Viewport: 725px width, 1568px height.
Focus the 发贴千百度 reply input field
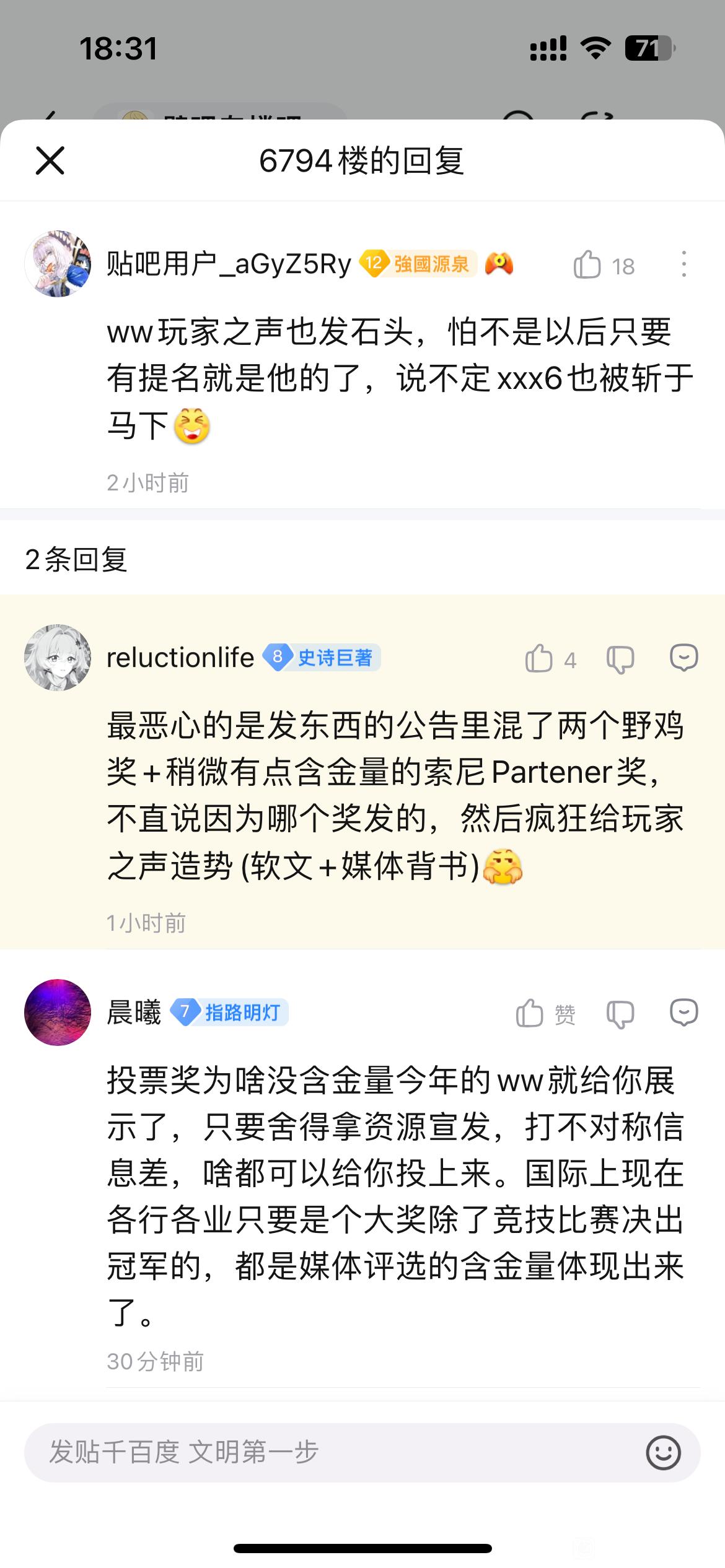335,1452
